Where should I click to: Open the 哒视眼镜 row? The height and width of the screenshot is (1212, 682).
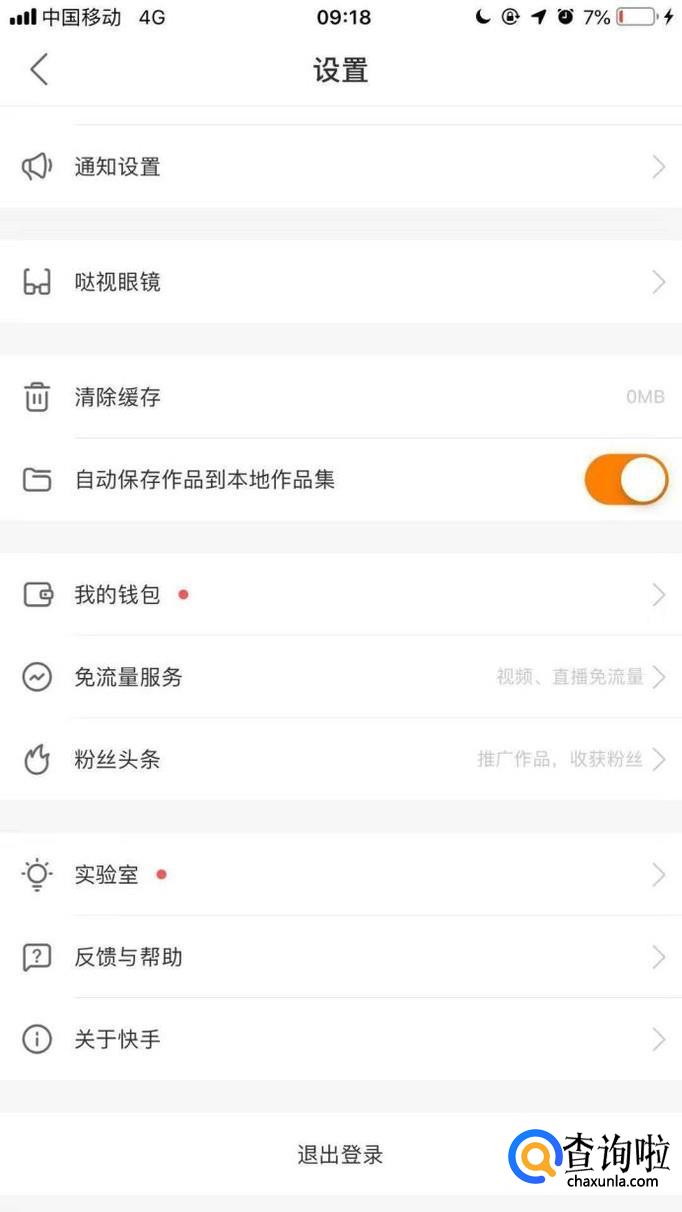point(340,283)
